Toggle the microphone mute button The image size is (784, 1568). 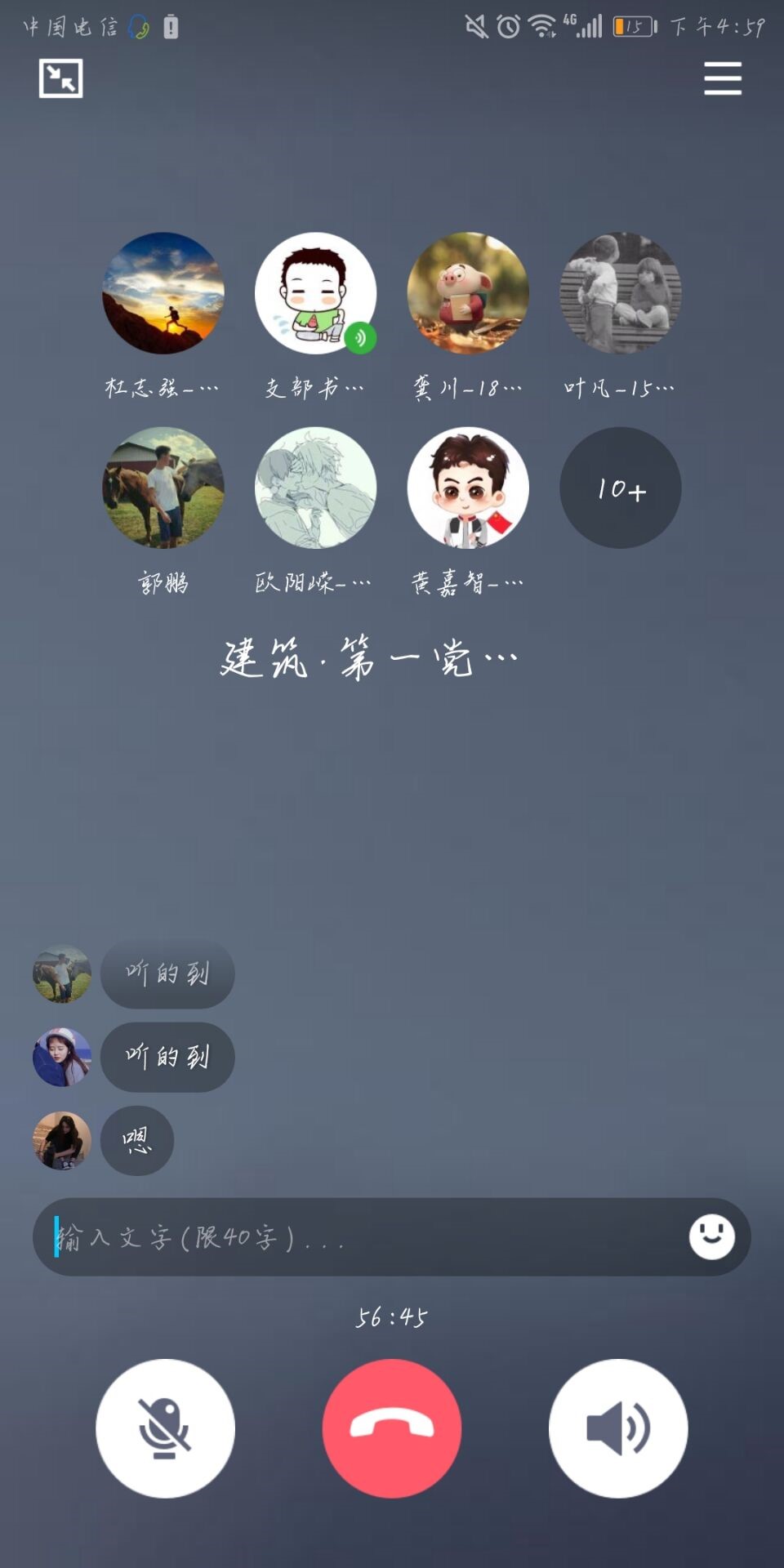165,1428
